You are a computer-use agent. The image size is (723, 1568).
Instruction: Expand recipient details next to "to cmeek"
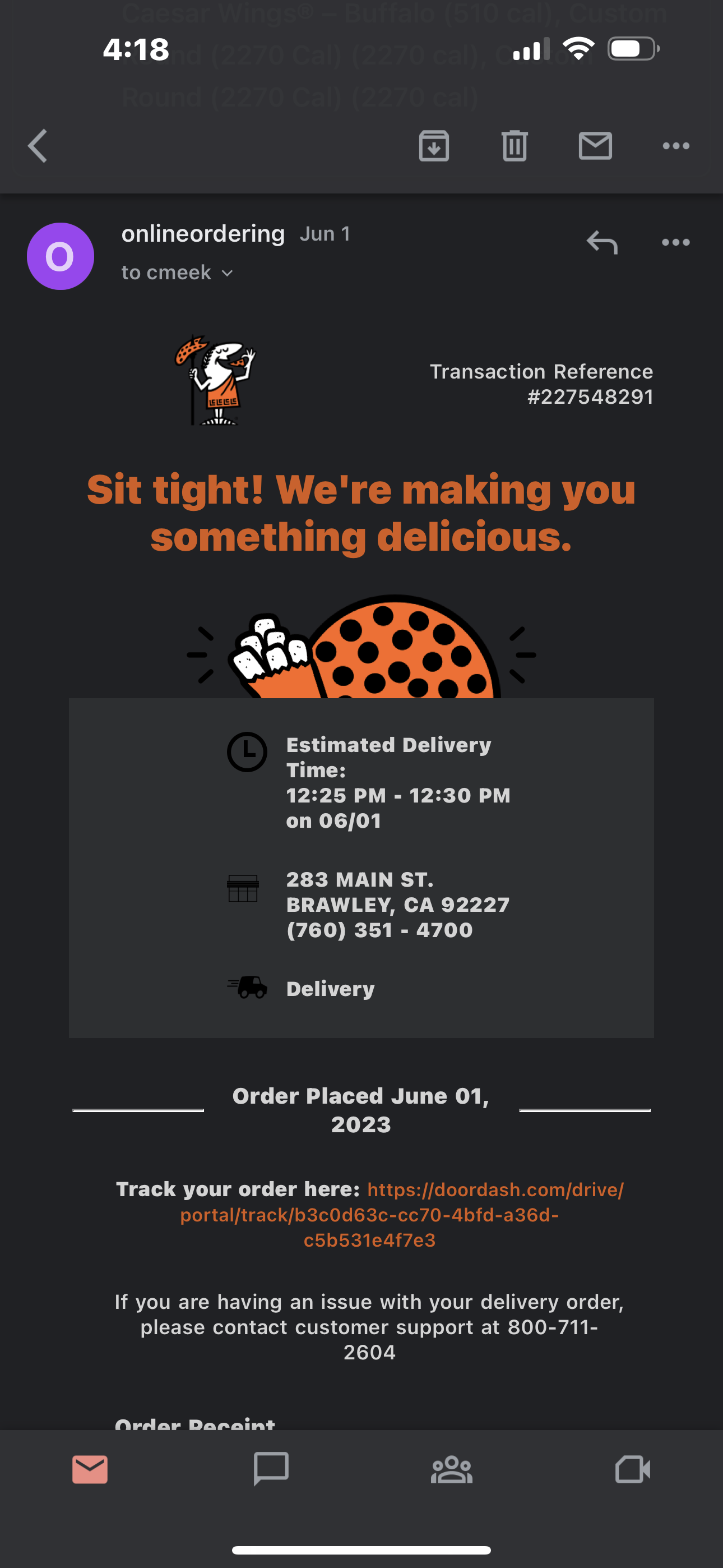click(x=228, y=273)
